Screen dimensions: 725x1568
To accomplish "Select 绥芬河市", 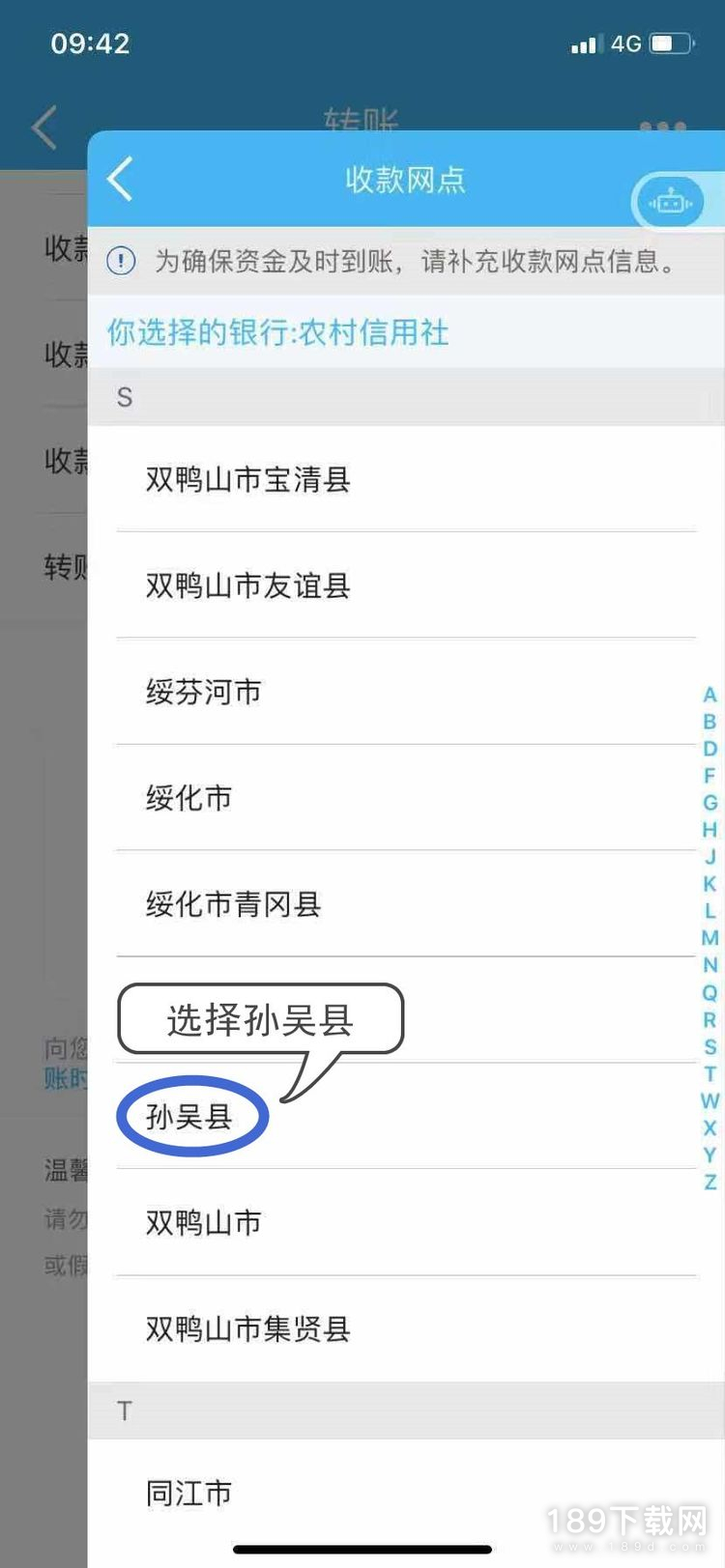I will coord(406,692).
